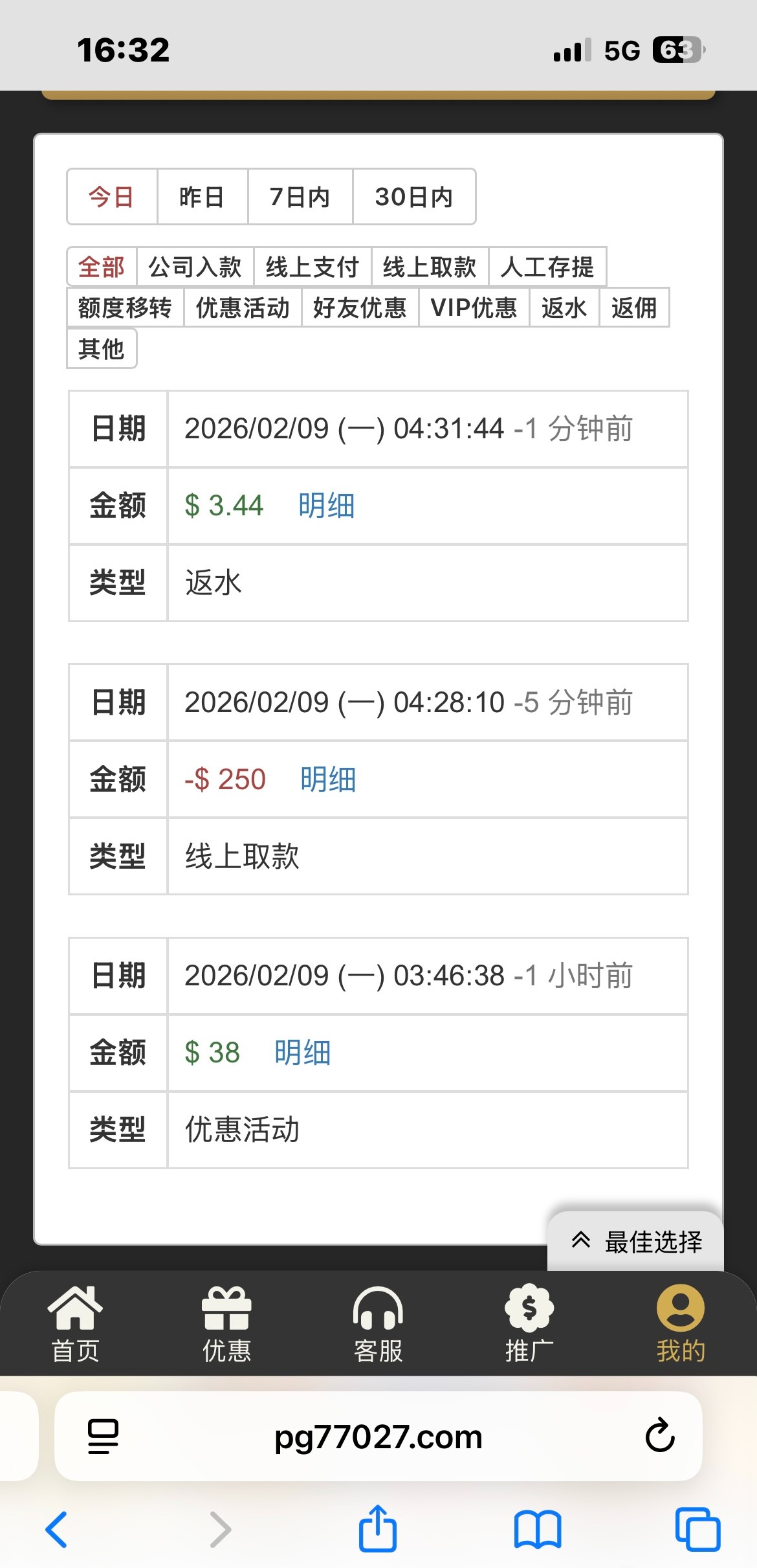Select the 人工存提 filter
The image size is (757, 1568).
tap(547, 267)
